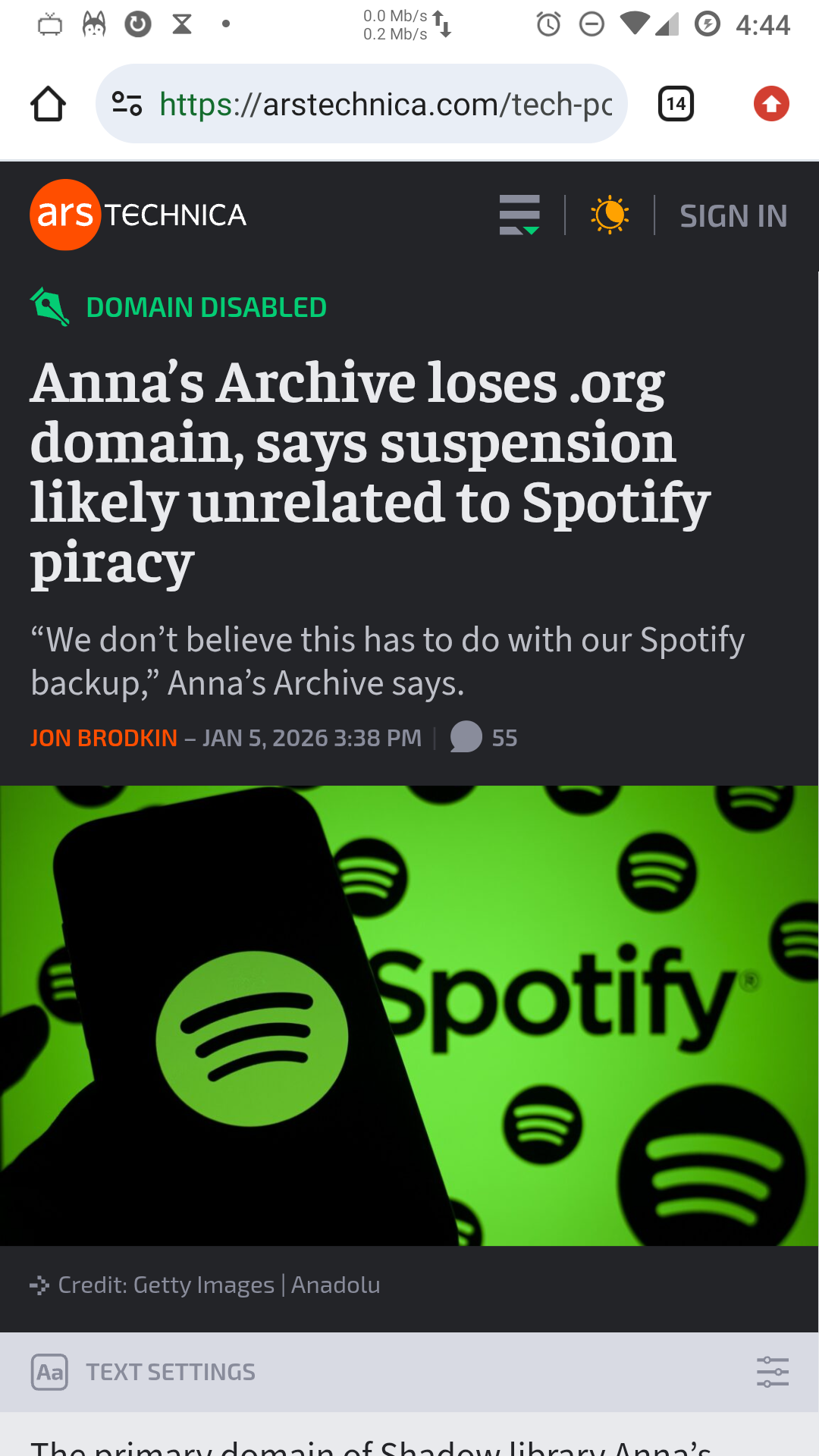Image resolution: width=819 pixels, height=1456 pixels.
Task: Open the 55 comments
Action: pyautogui.click(x=484, y=738)
